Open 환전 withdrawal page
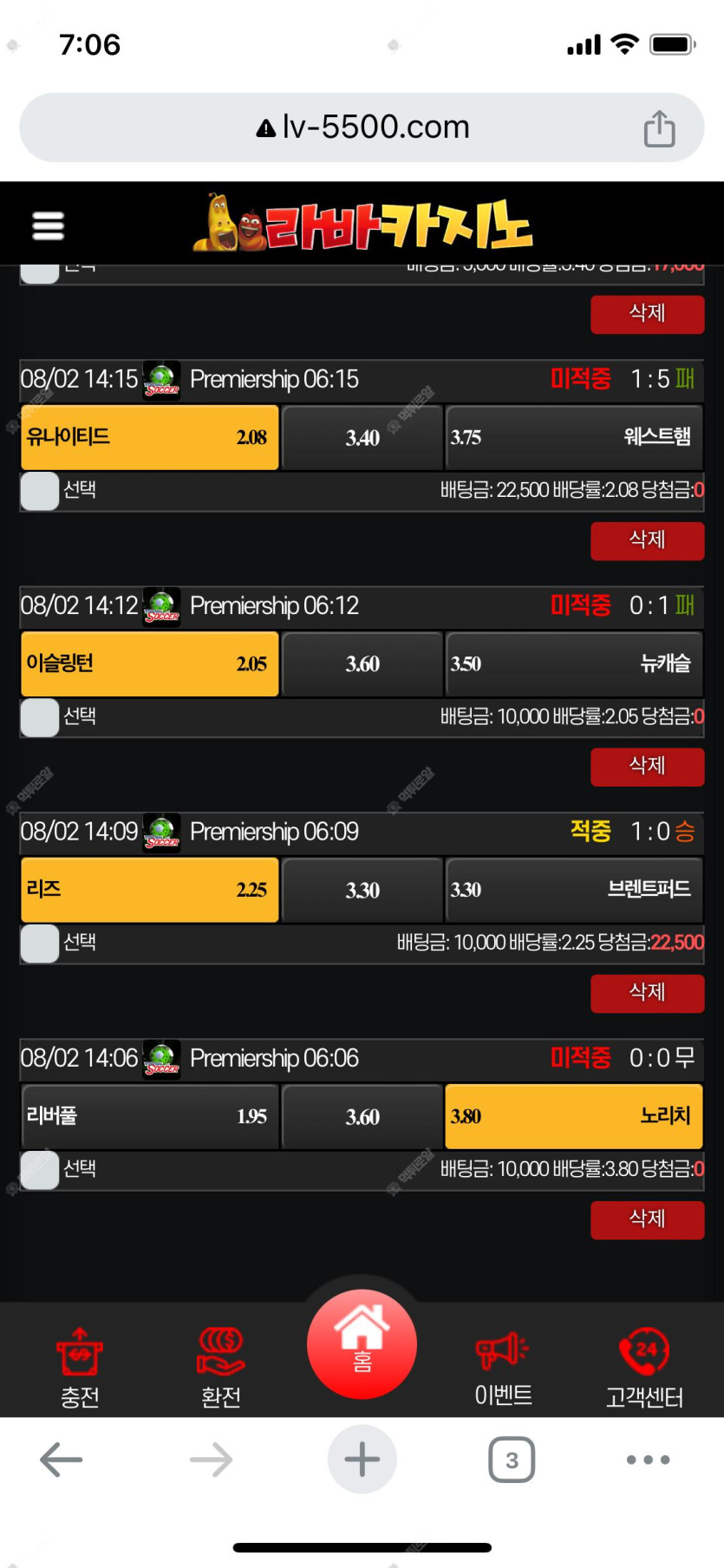Screen dimensions: 724x1568 221,1366
